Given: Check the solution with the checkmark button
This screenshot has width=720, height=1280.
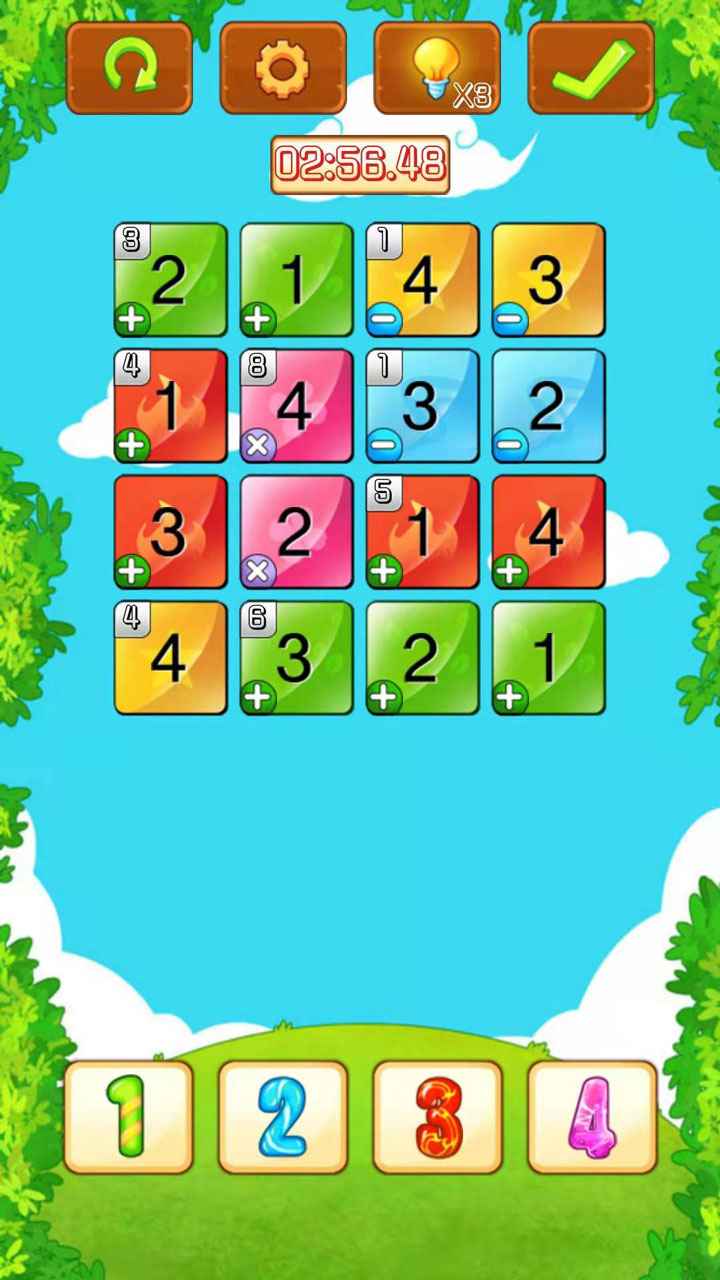Looking at the screenshot, I should (x=591, y=68).
